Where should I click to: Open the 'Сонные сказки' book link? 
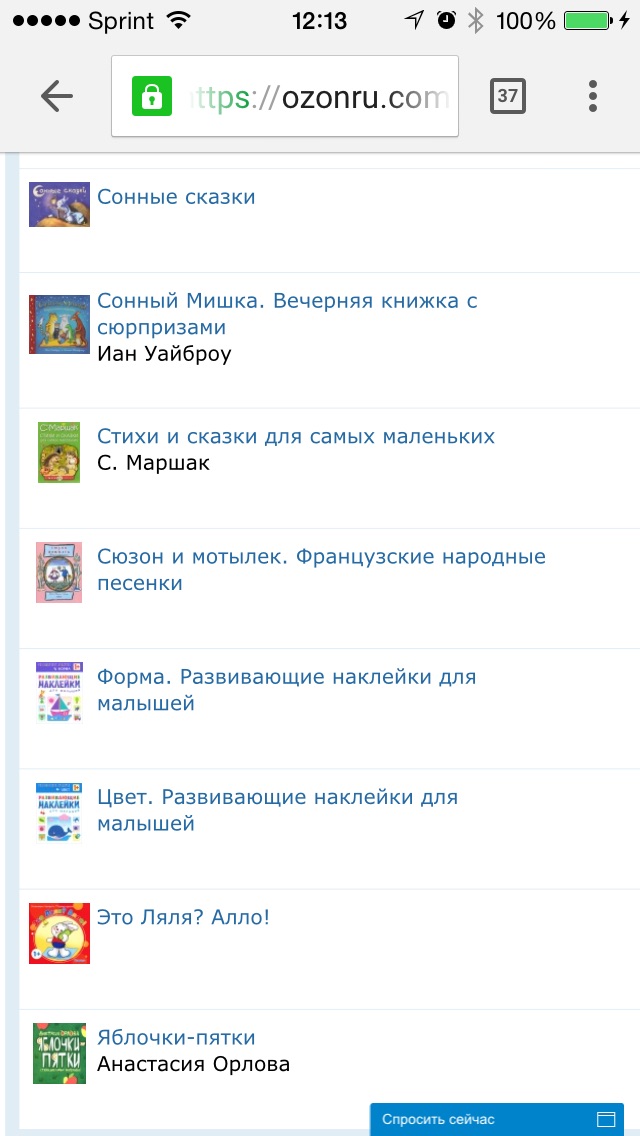pos(176,197)
